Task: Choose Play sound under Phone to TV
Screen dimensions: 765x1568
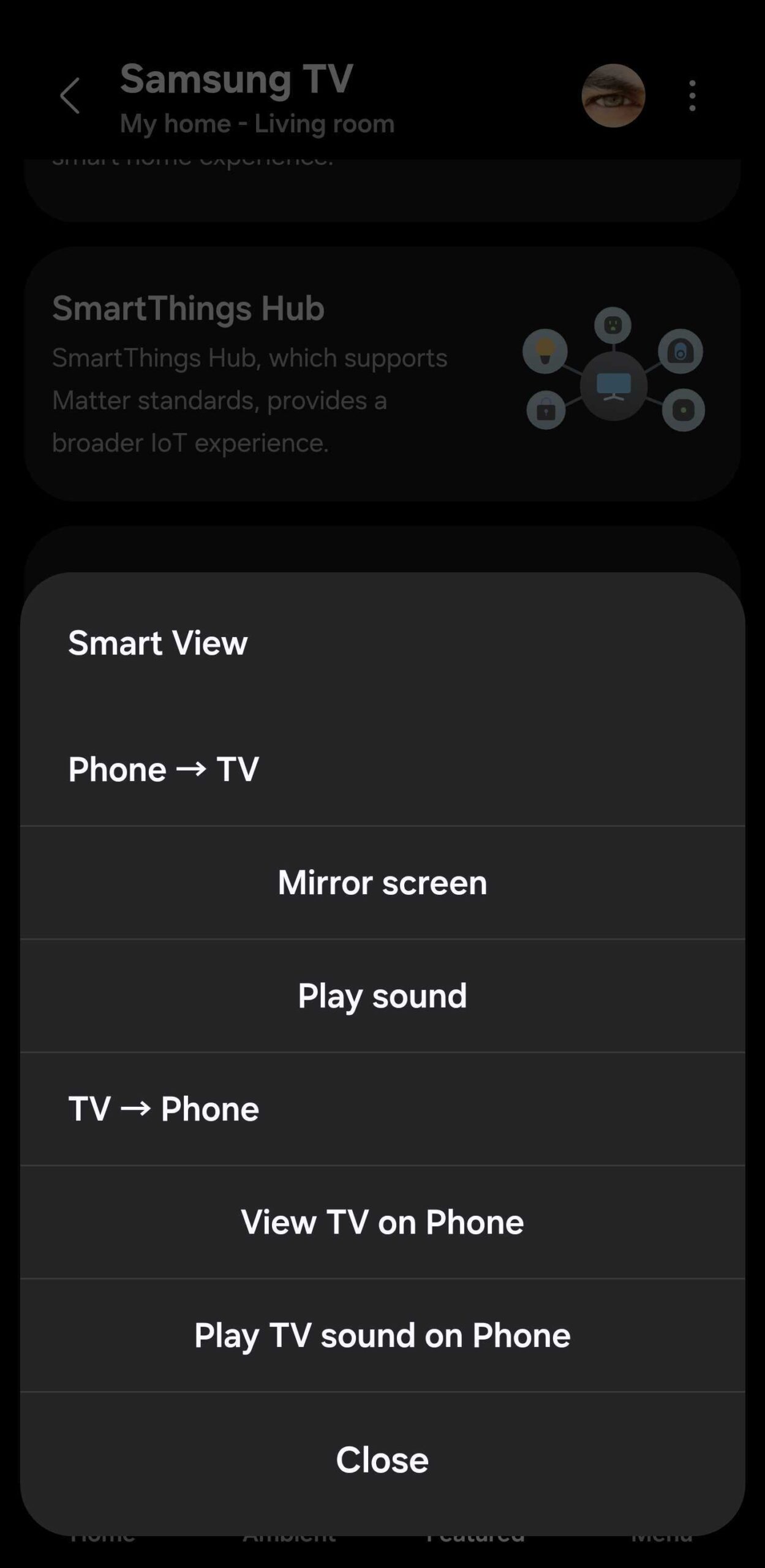Action: click(382, 995)
